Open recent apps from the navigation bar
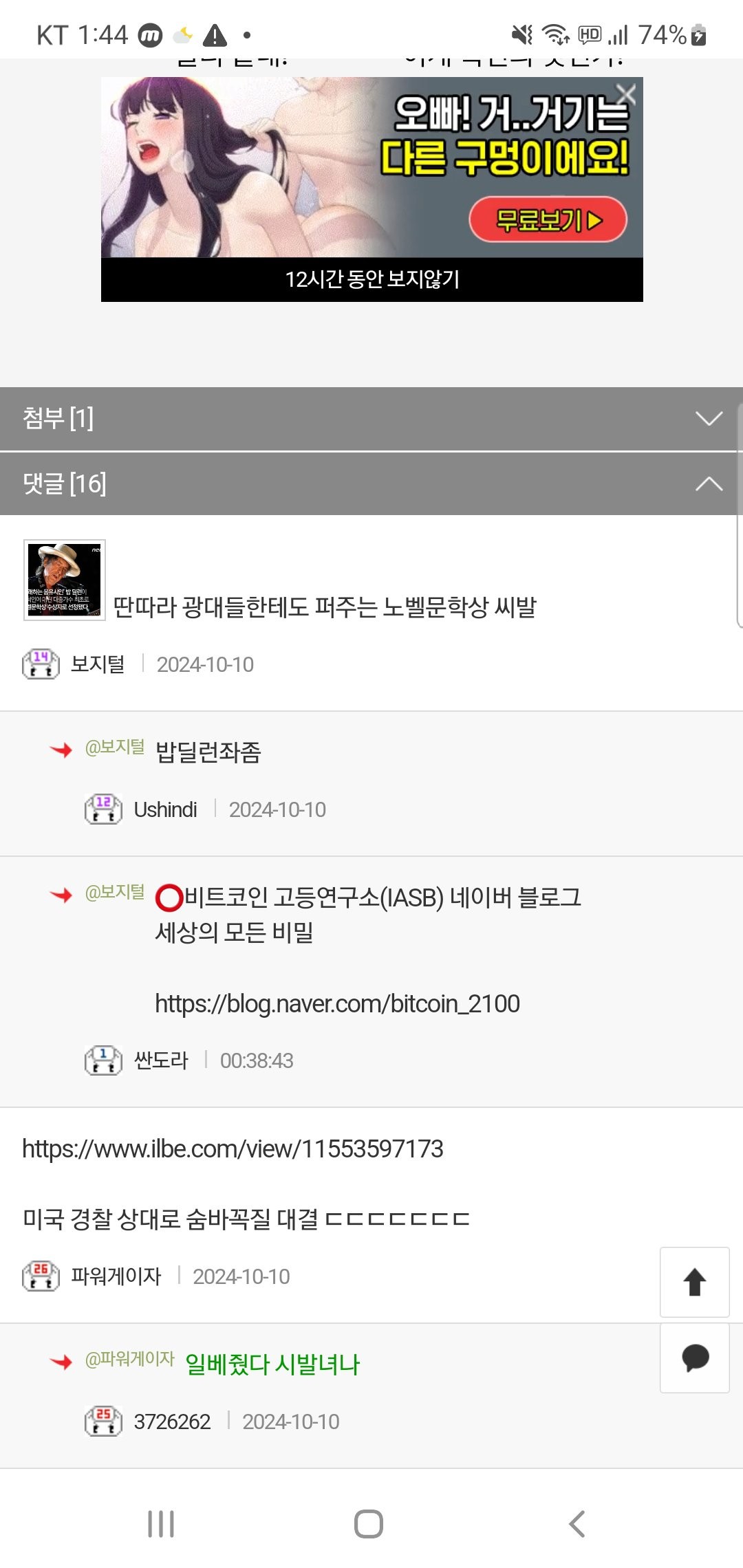The image size is (743, 1568). [x=161, y=1524]
